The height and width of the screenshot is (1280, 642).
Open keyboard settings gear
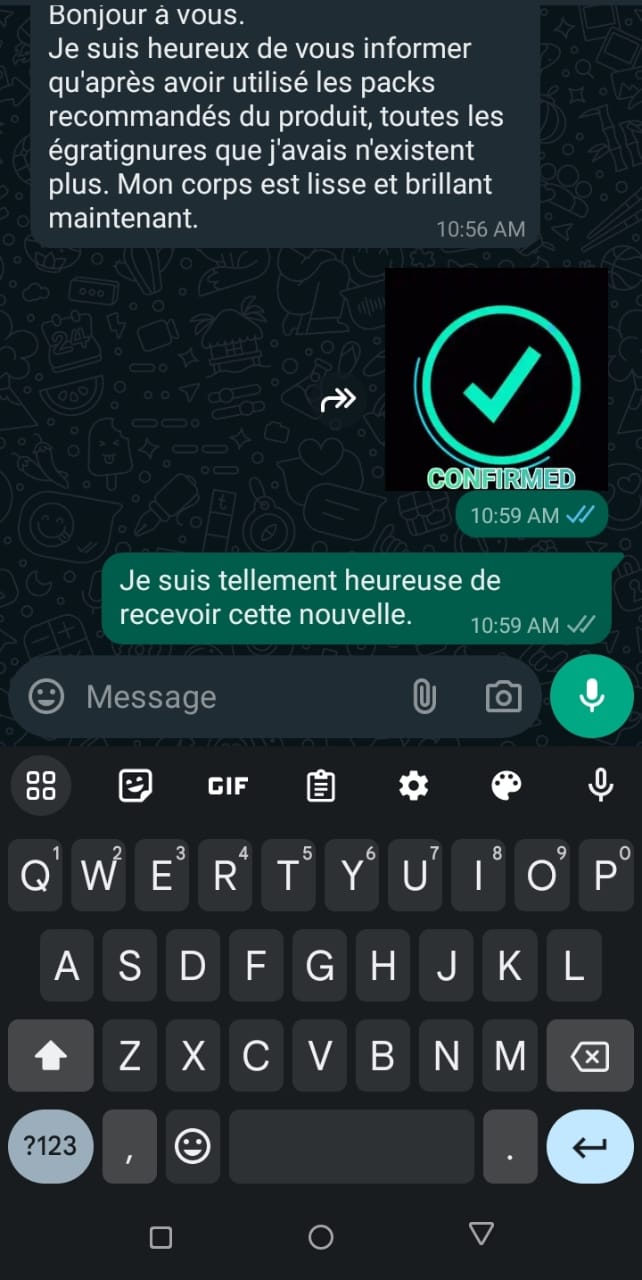pos(413,786)
